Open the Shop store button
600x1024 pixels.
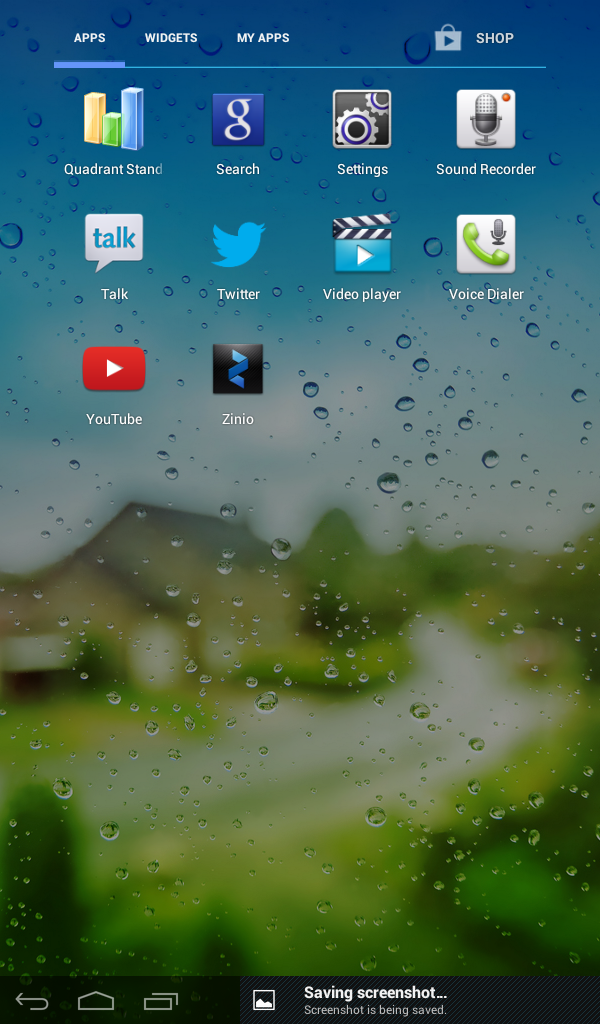475,38
